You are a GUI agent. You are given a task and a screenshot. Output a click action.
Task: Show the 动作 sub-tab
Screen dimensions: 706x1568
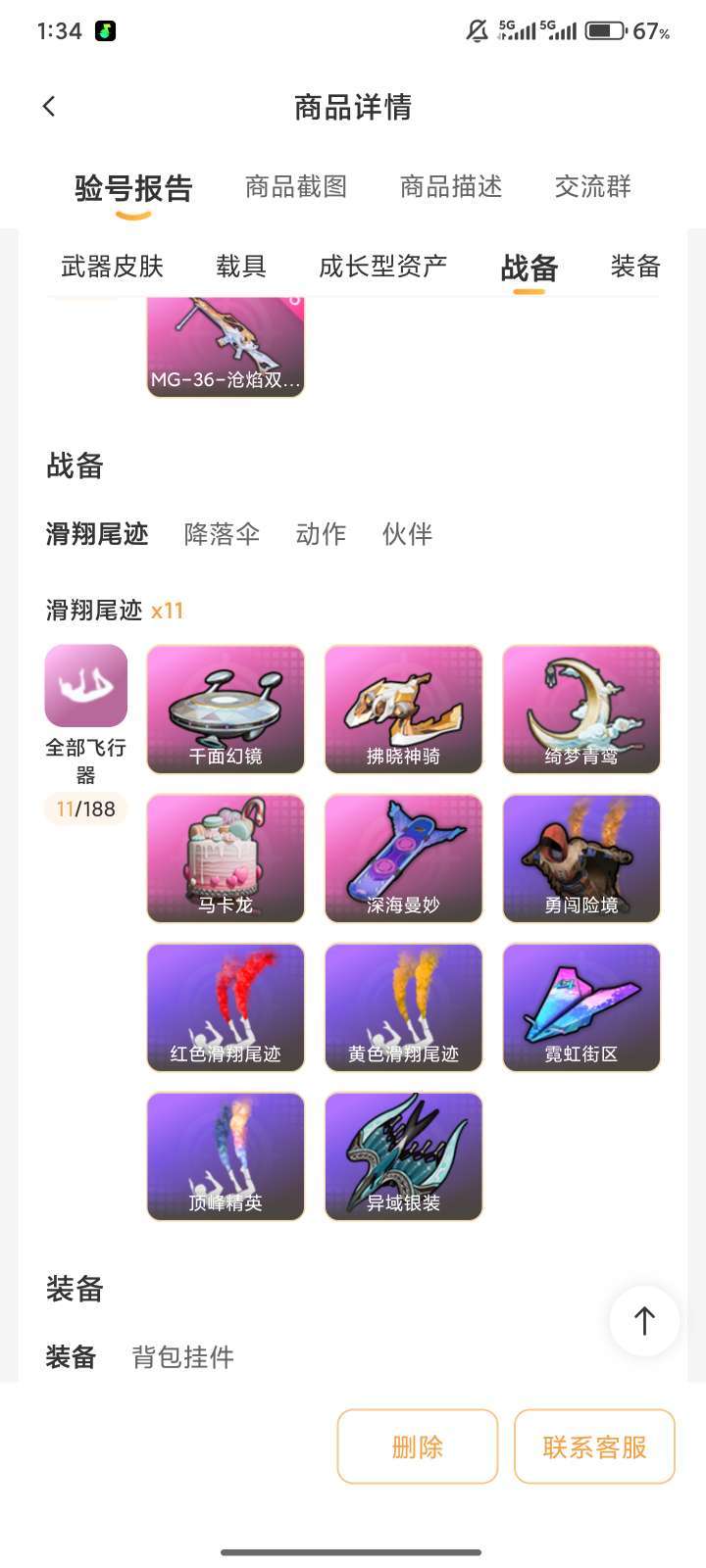(321, 534)
